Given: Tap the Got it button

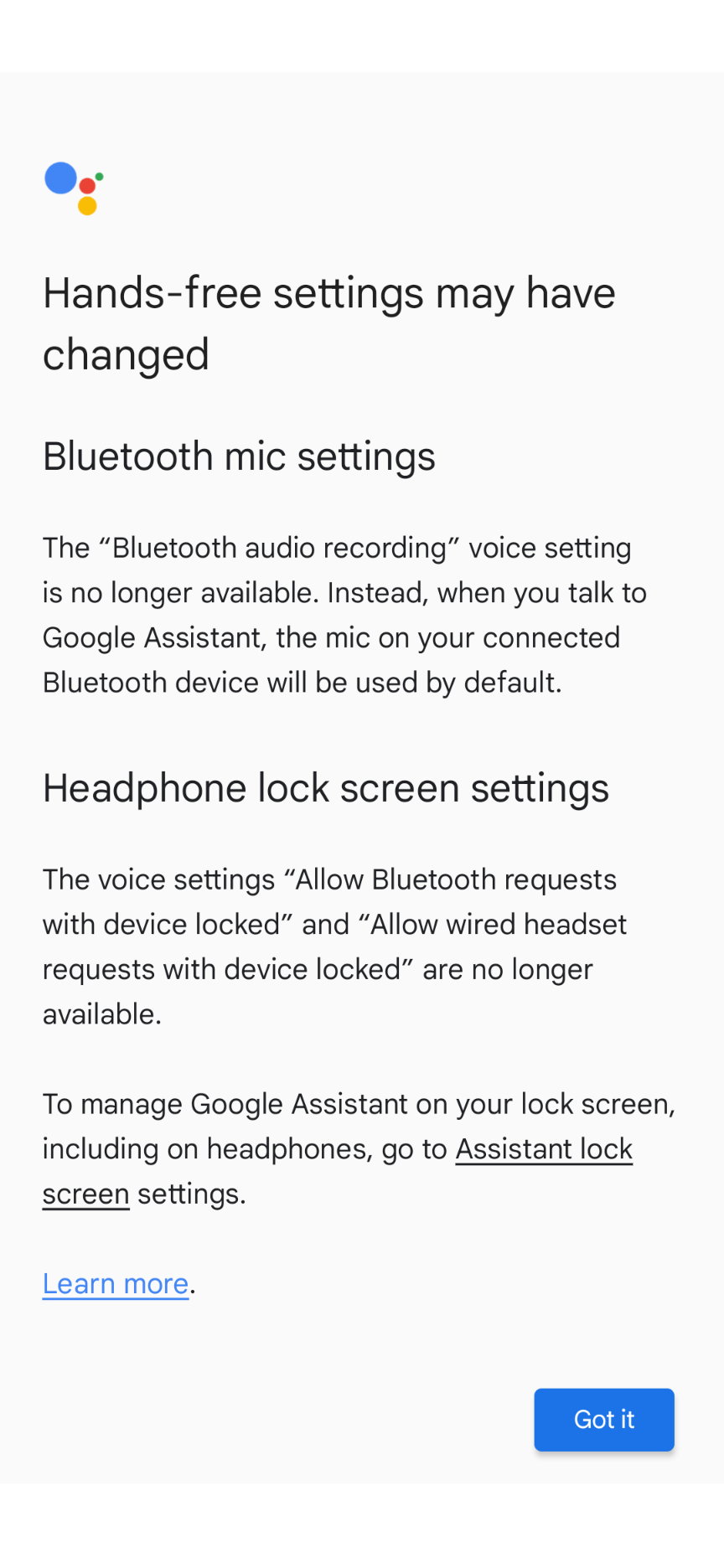Looking at the screenshot, I should [603, 1419].
